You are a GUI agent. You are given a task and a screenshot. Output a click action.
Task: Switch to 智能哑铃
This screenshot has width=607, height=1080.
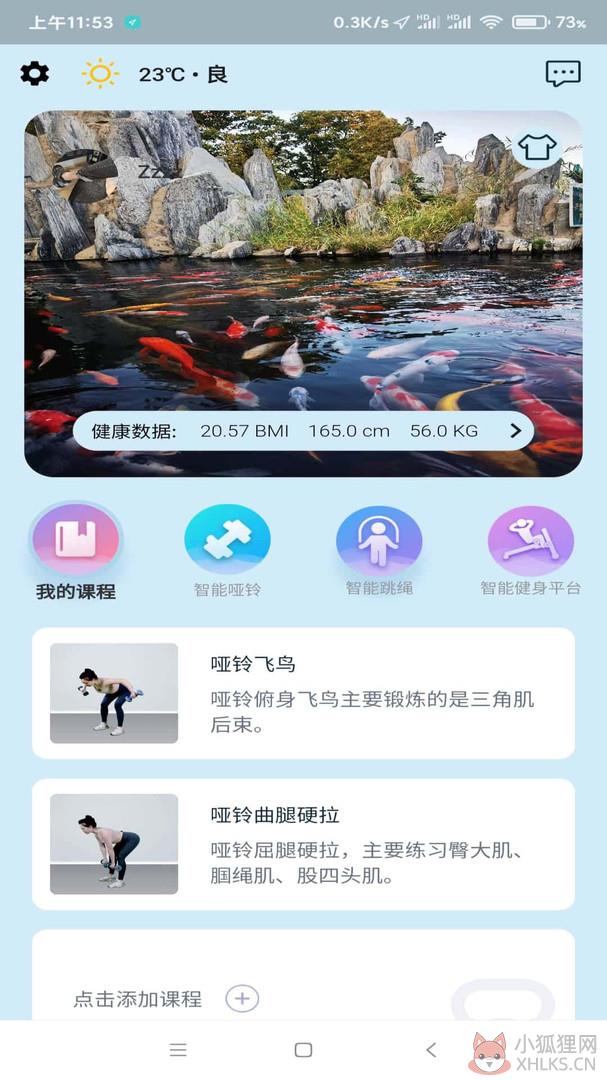coord(227,550)
